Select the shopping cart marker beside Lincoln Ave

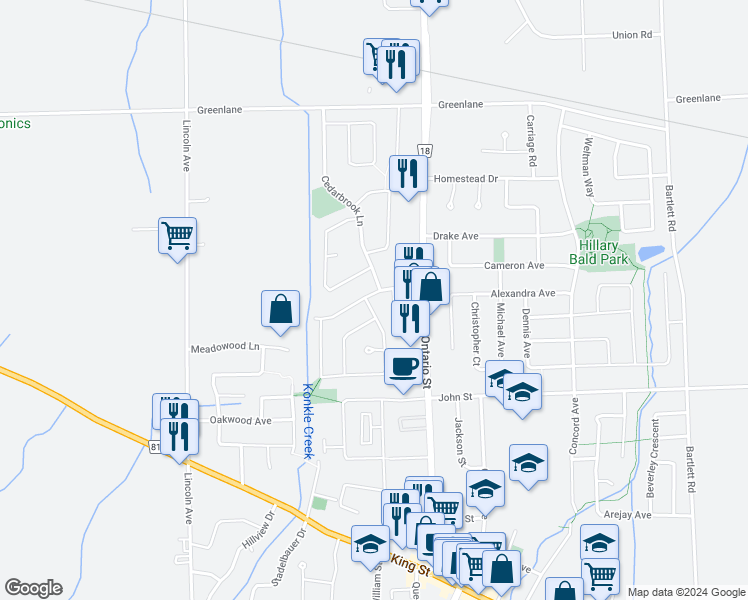point(177,237)
